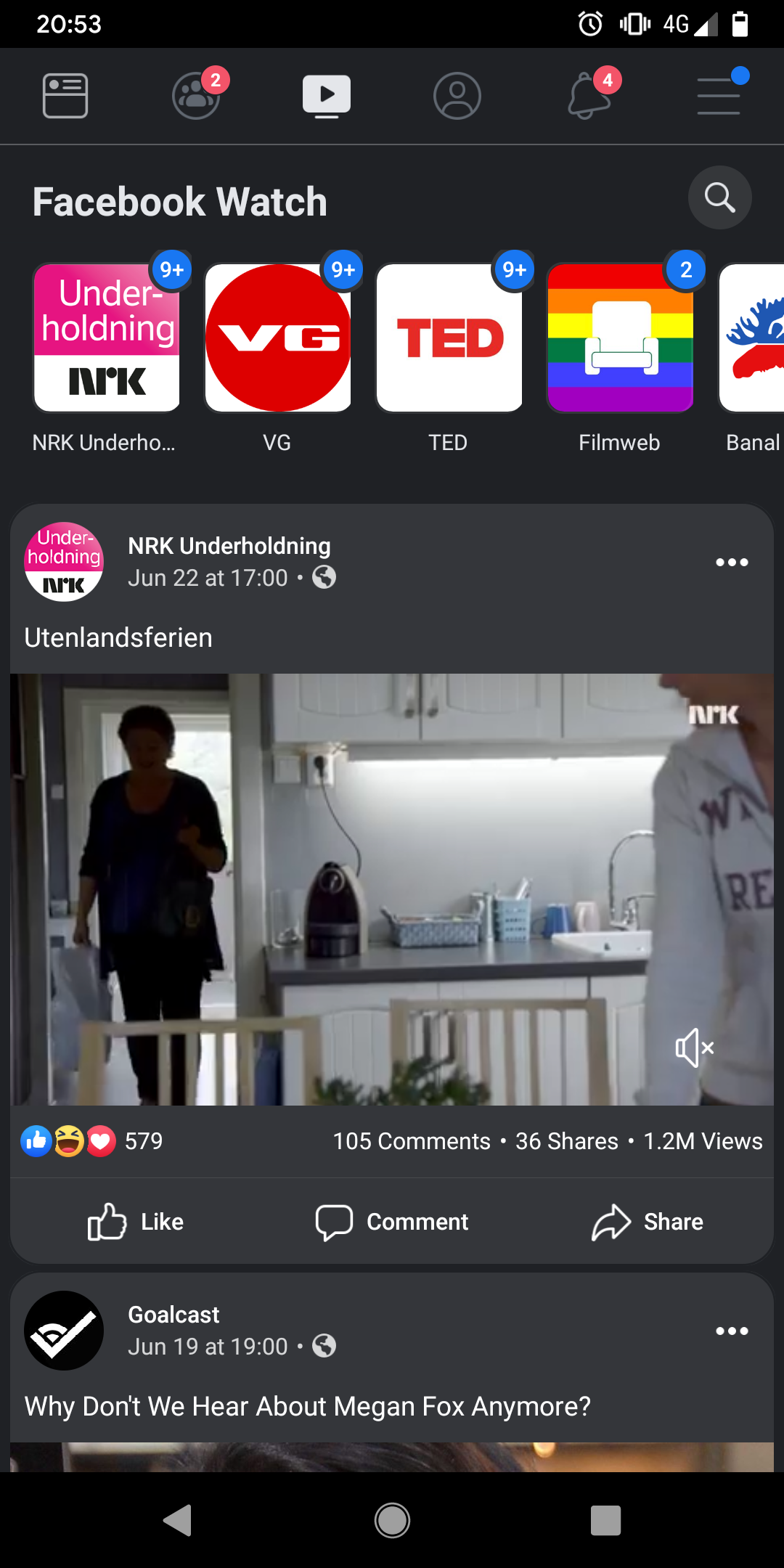Switch to the Groups tab
784x1568 pixels.
pyautogui.click(x=196, y=96)
